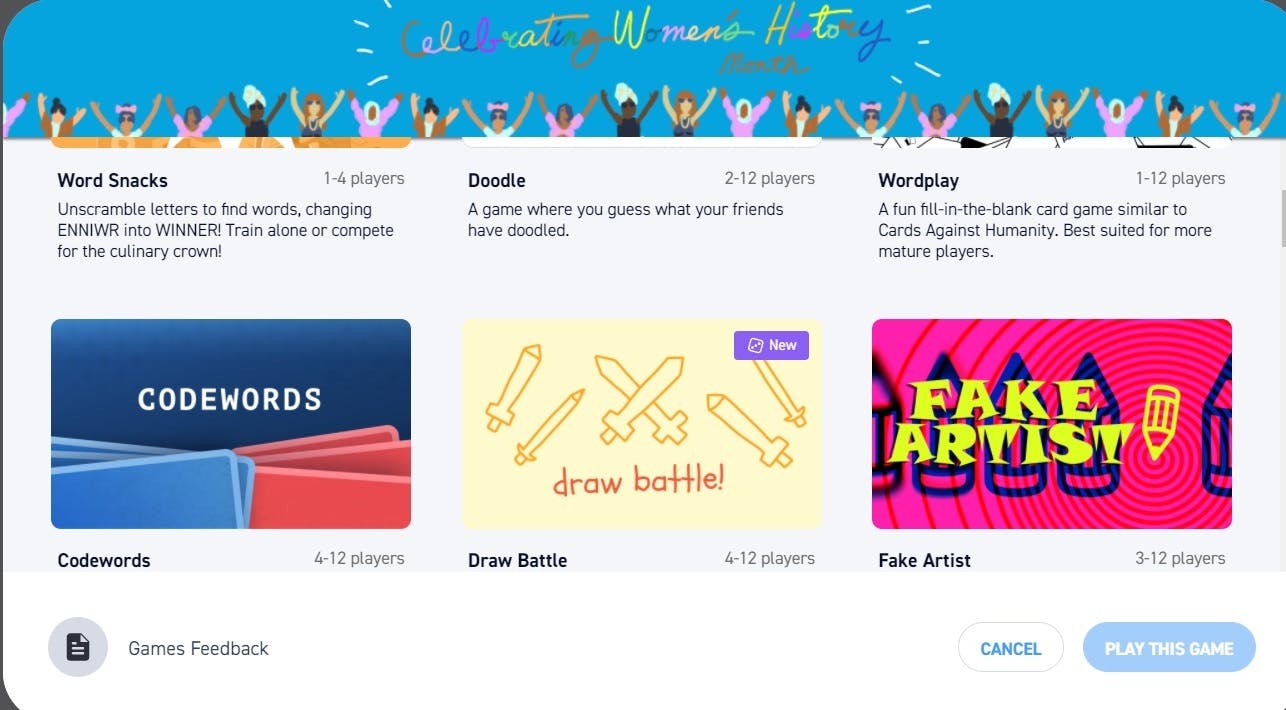Select the Word Snacks game
Screen dimensions: 1286x710
click(x=113, y=181)
